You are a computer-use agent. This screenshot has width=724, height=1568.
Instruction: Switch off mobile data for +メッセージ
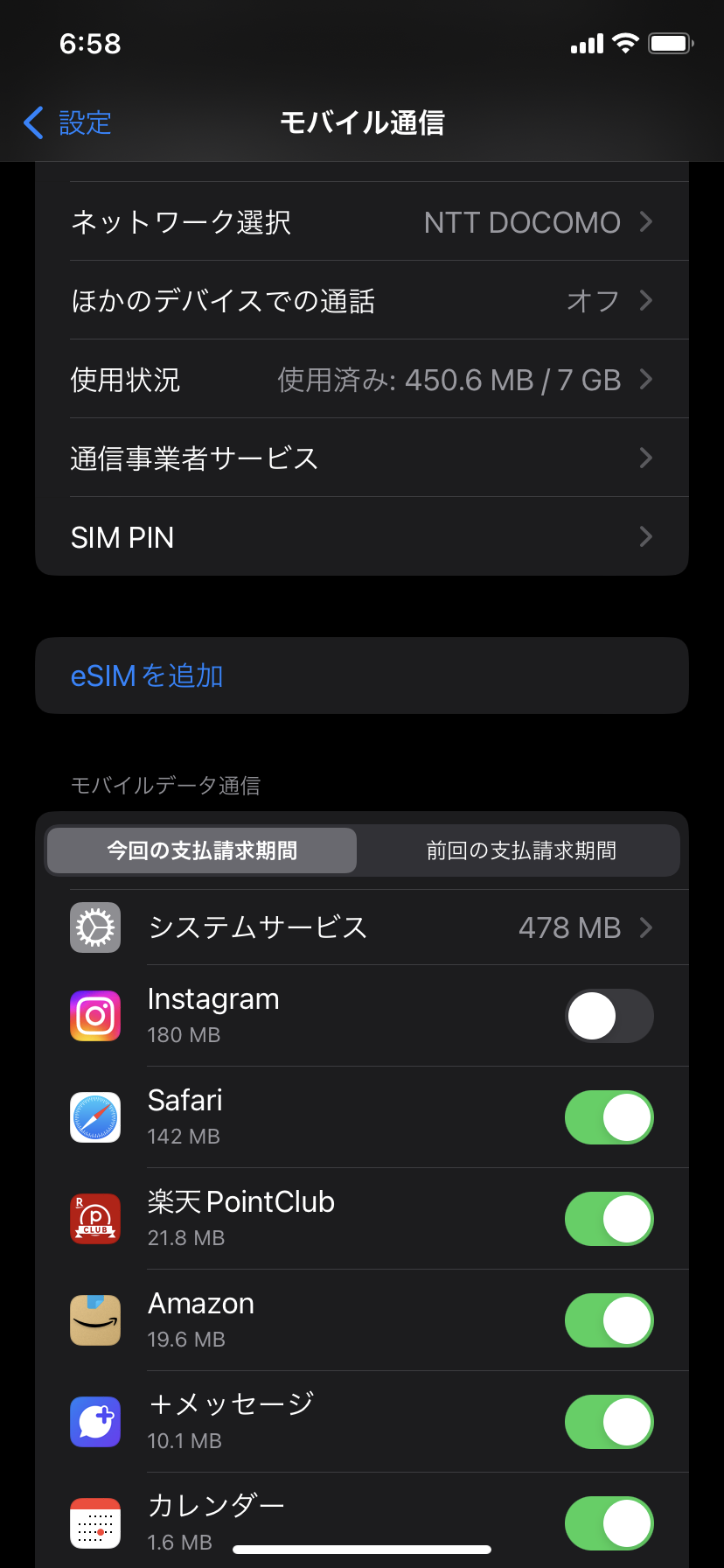click(x=609, y=1422)
